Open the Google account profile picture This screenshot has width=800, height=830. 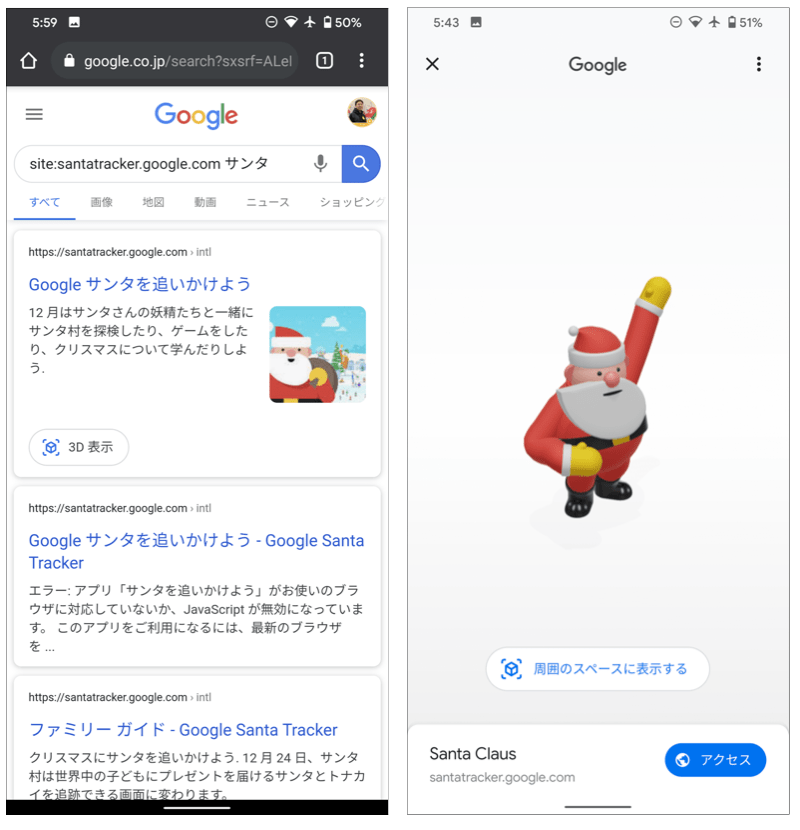click(361, 113)
